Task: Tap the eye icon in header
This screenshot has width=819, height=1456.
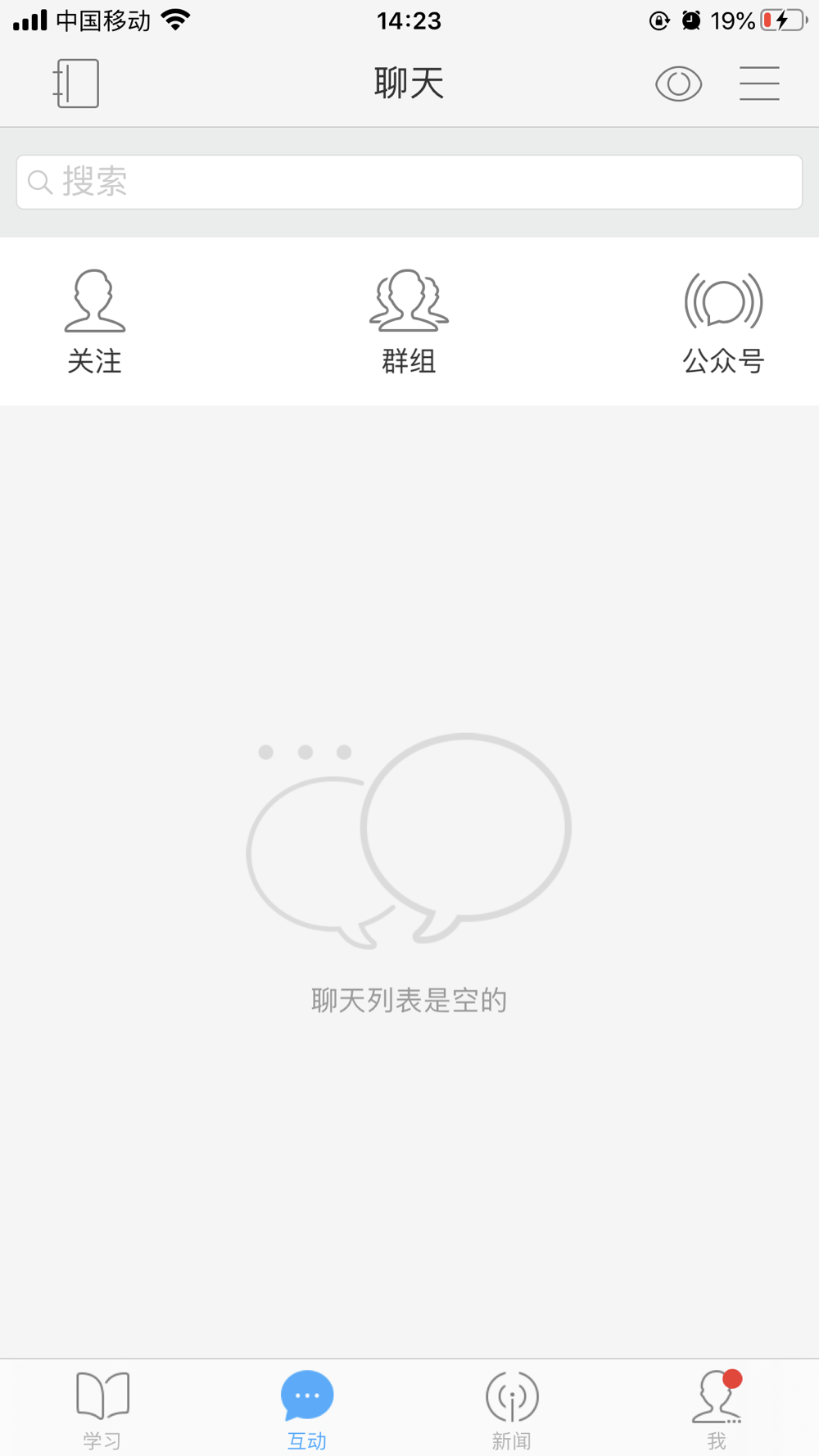Action: click(x=678, y=84)
